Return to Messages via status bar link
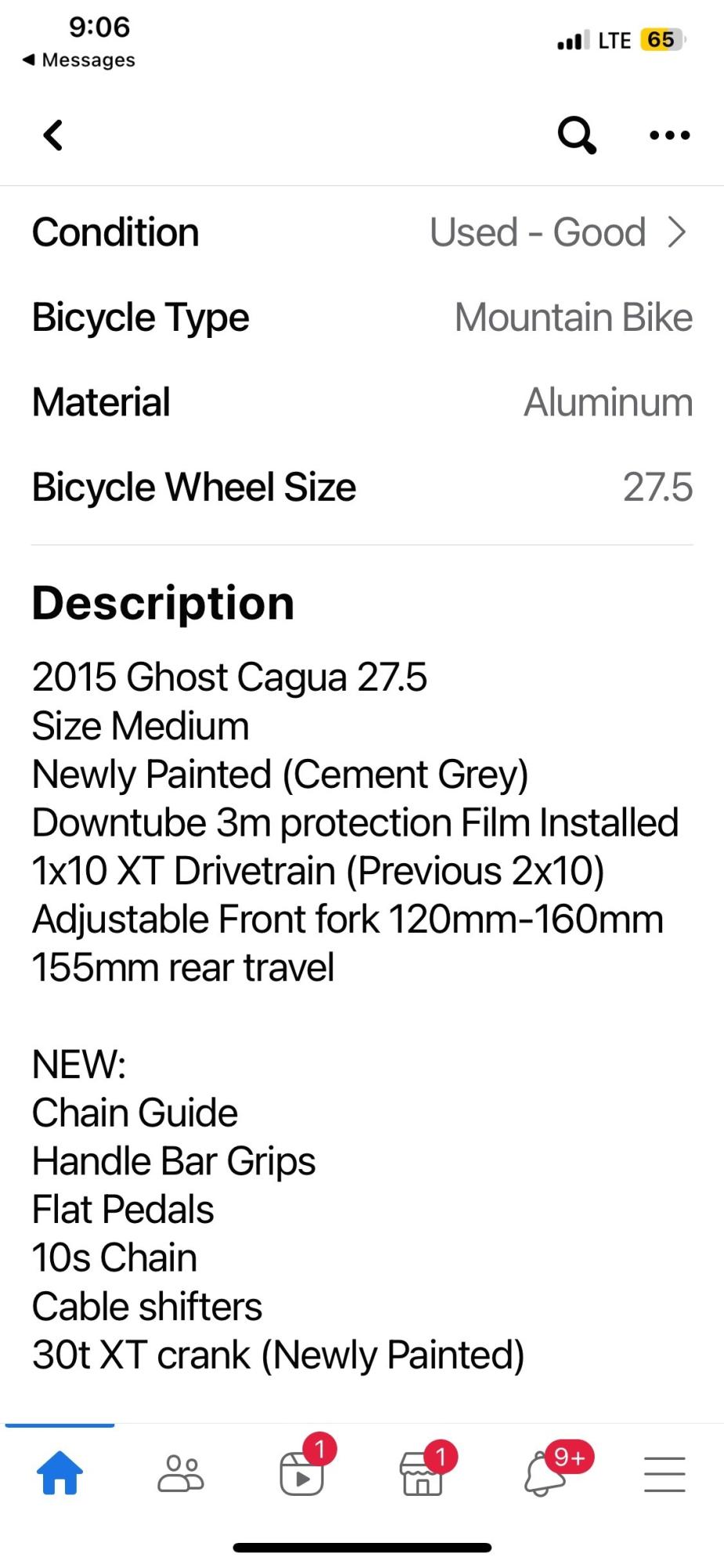 tap(78, 60)
